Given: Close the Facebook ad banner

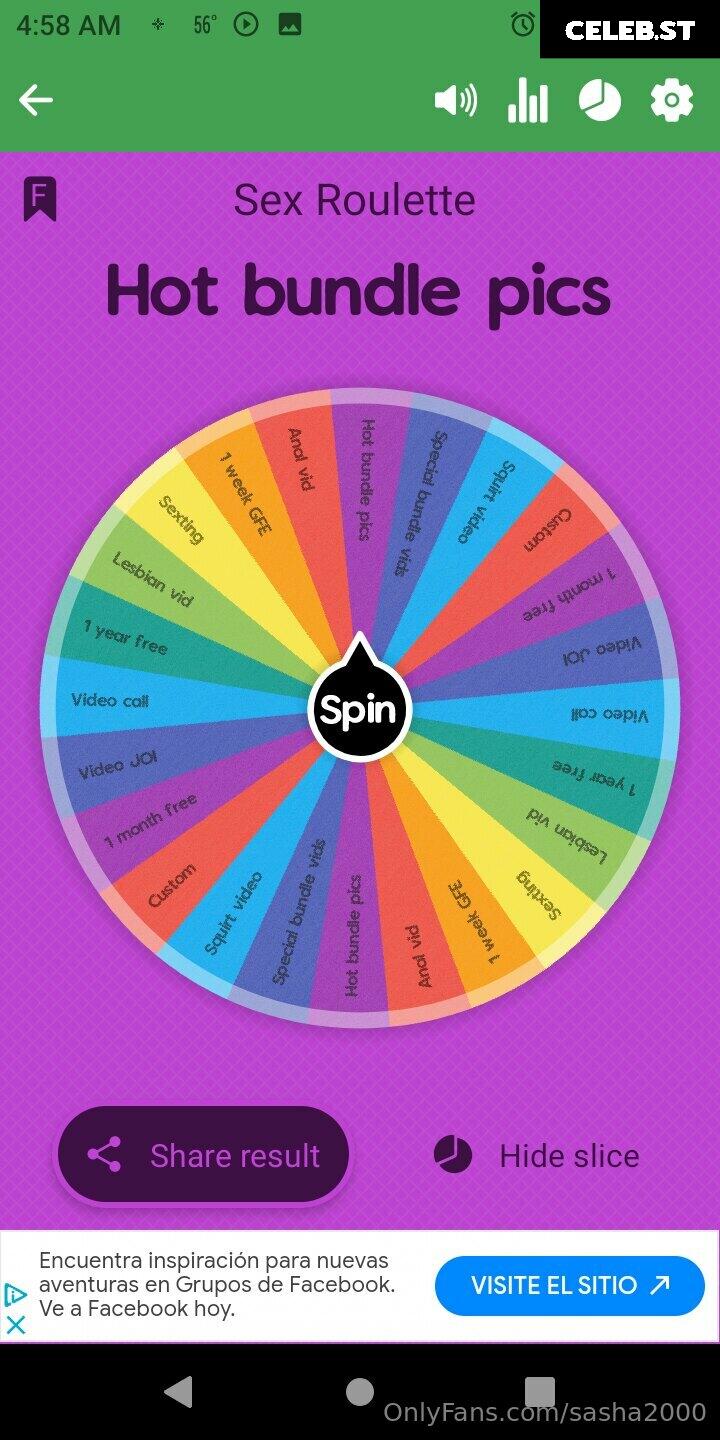Looking at the screenshot, I should click(16, 1325).
